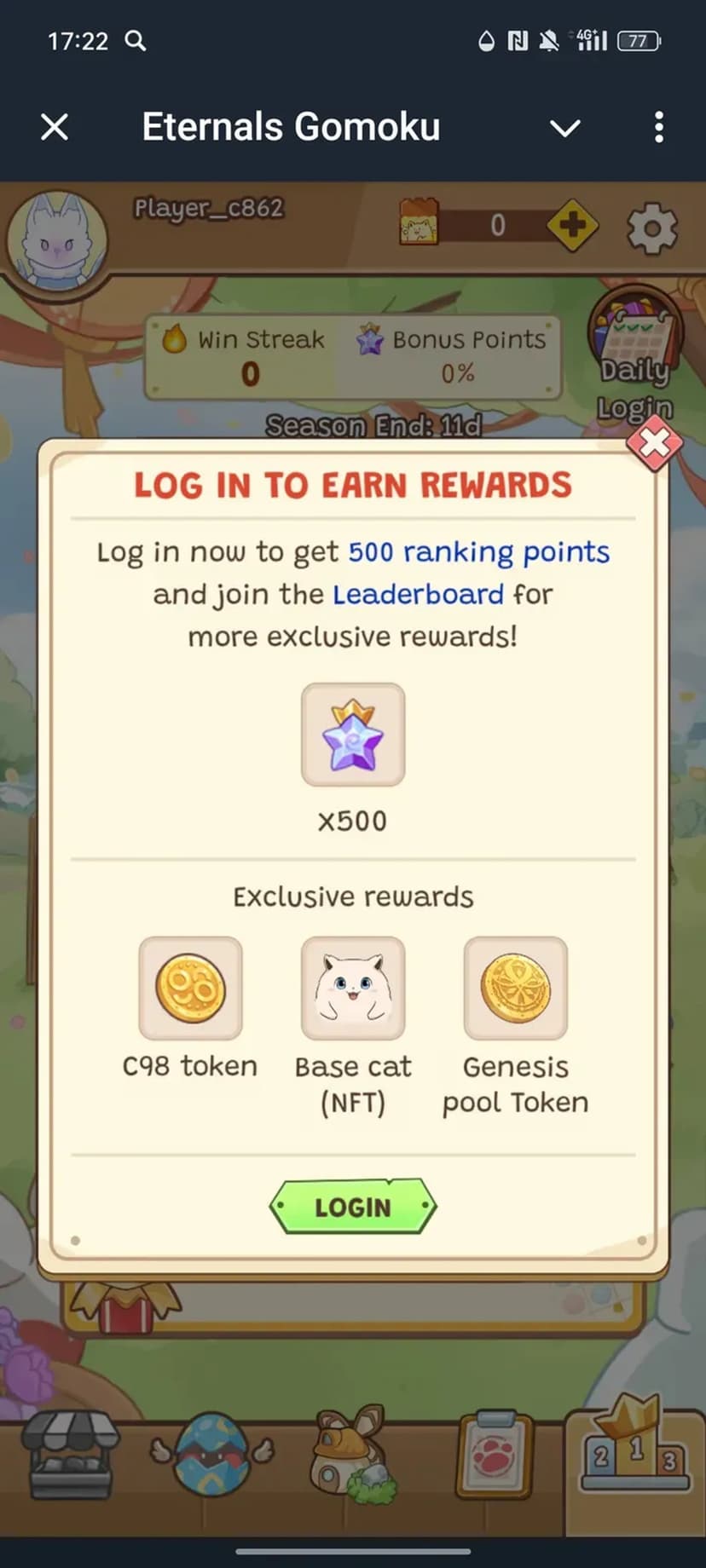Switch to the leaderboard podium tab
Image resolution: width=706 pixels, height=1568 pixels.
coord(635,1449)
